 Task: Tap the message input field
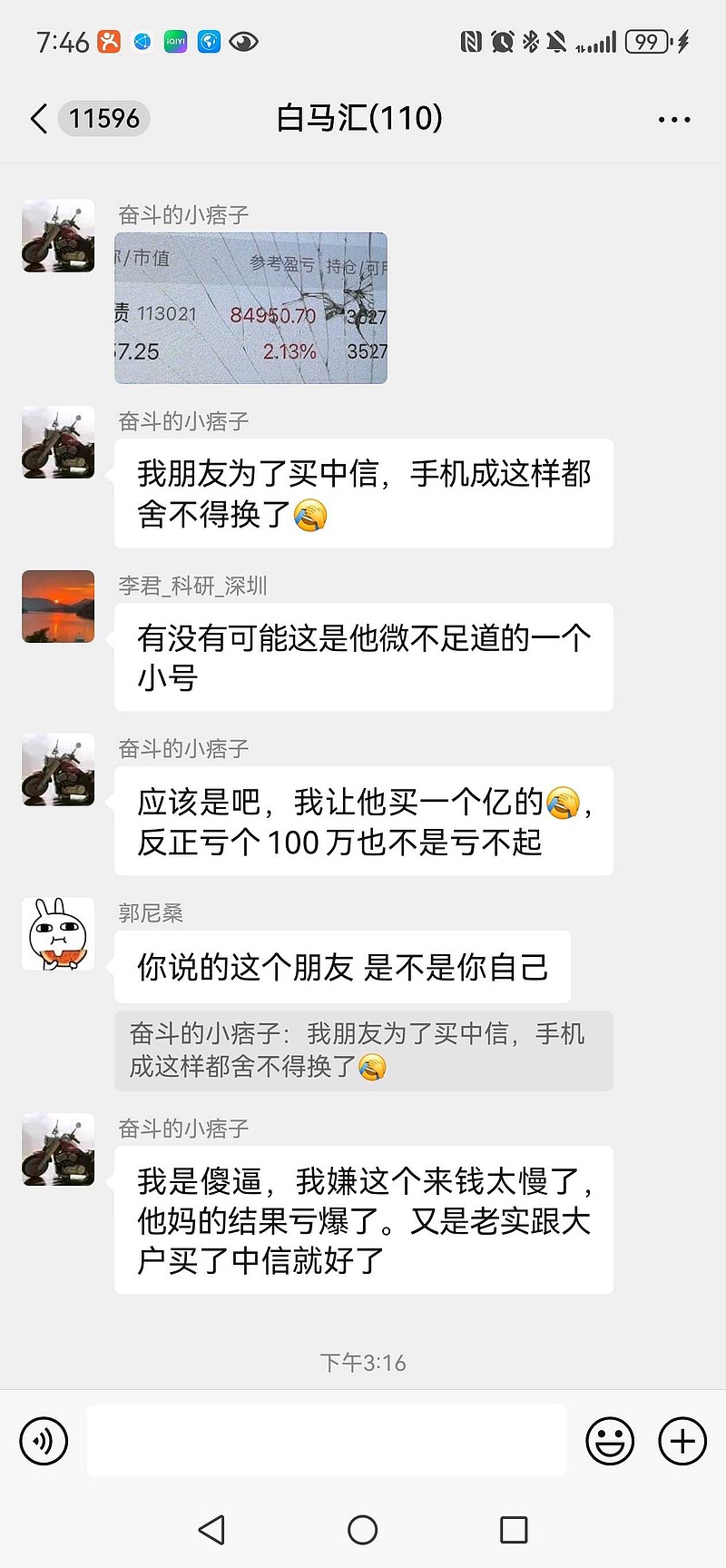pyautogui.click(x=327, y=1440)
